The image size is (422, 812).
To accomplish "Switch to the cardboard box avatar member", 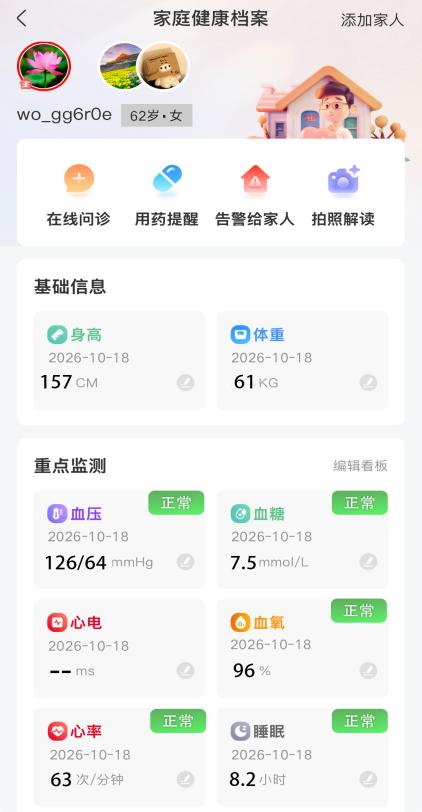I will [x=163, y=66].
